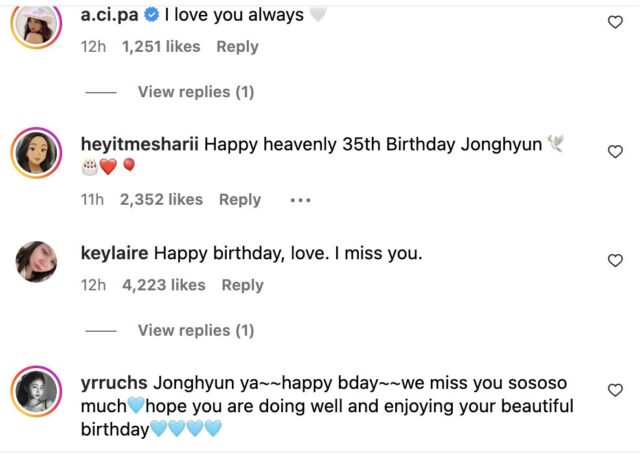Visit heyitmesharii's username link

click(x=139, y=144)
